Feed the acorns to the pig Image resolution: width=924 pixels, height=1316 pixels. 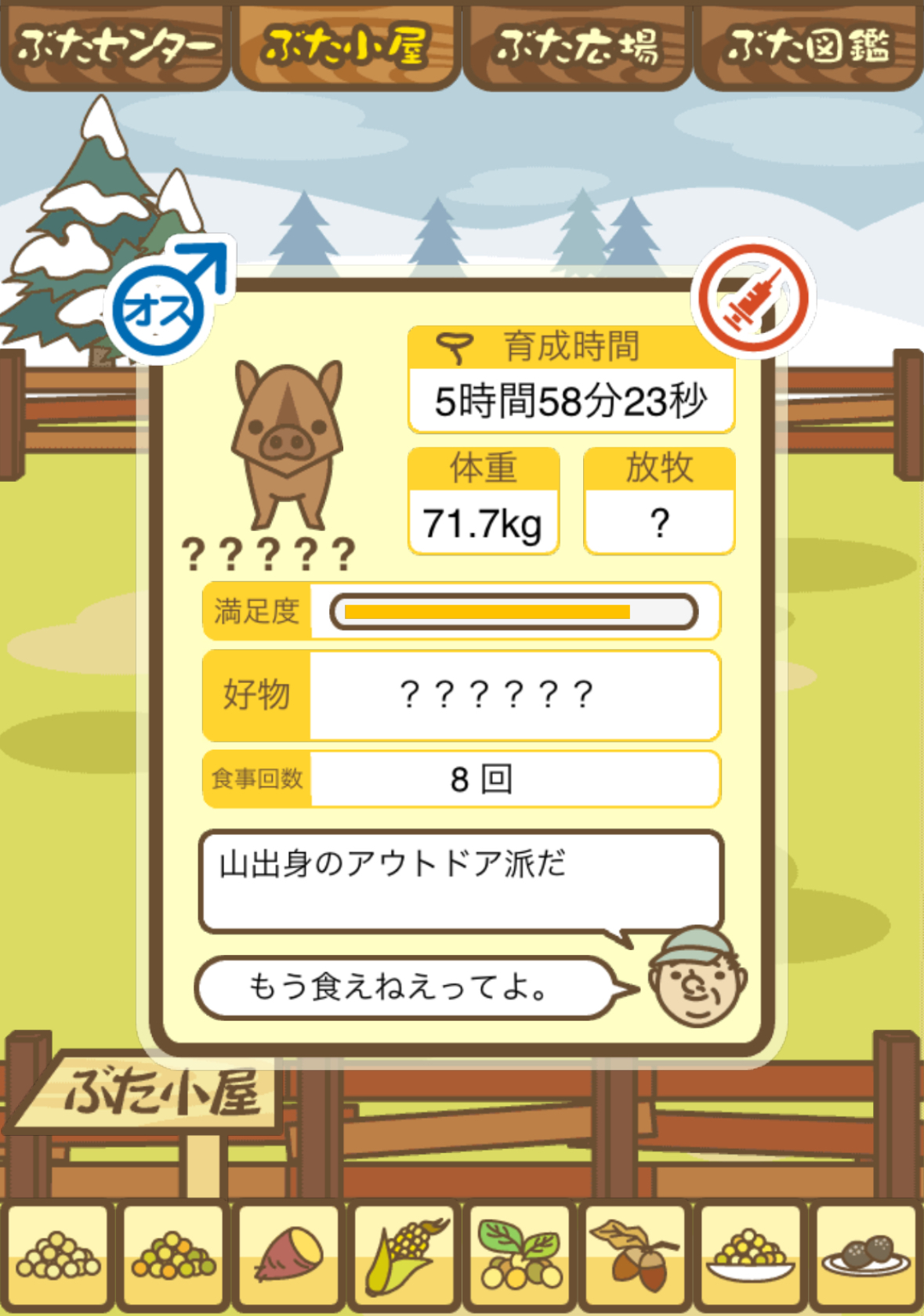point(636,1256)
